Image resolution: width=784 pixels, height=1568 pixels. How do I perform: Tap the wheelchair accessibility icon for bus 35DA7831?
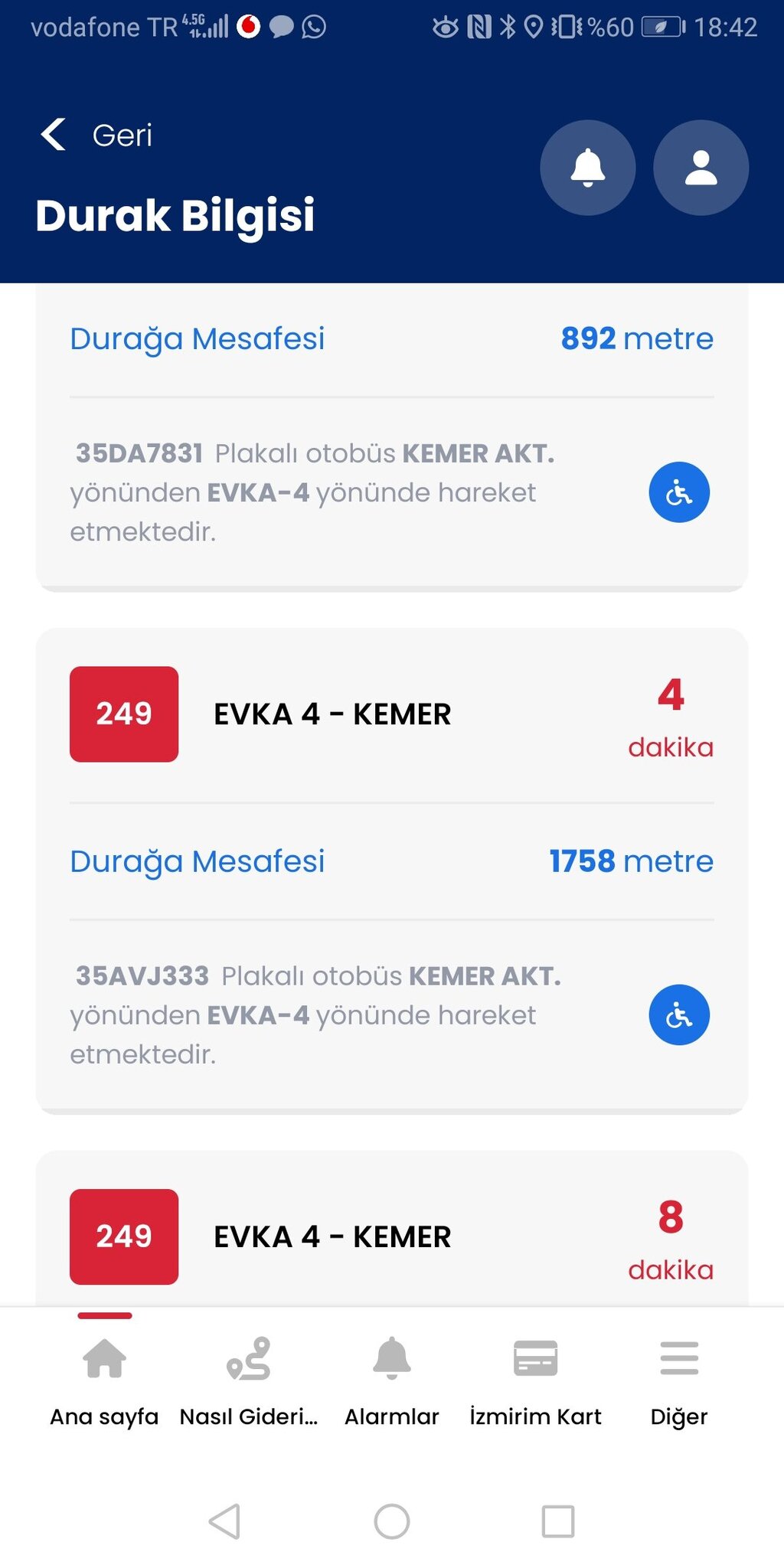point(678,492)
